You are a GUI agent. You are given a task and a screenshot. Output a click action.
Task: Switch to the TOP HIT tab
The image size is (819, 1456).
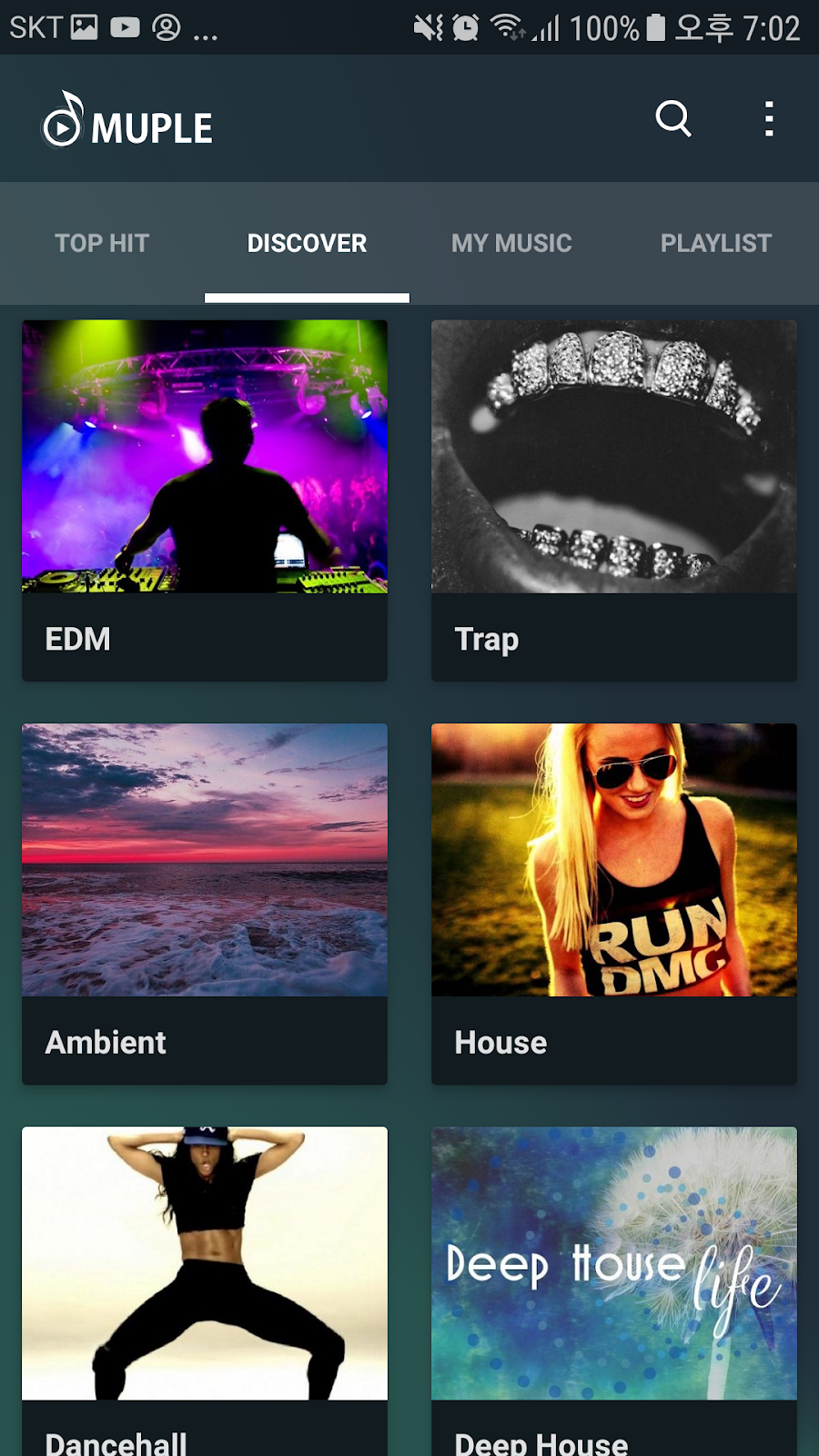pyautogui.click(x=102, y=243)
